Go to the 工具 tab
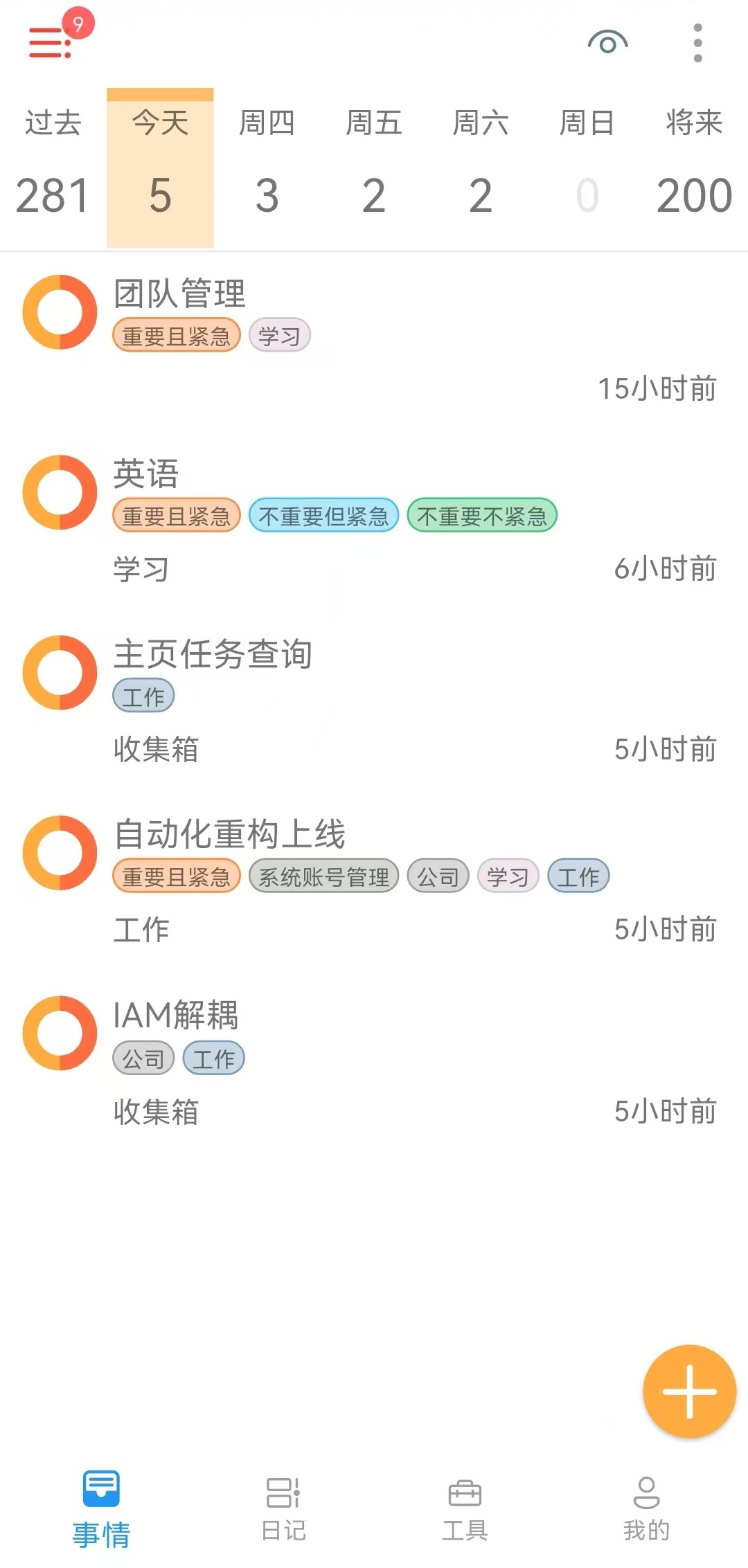The image size is (748, 1568). point(465,1508)
